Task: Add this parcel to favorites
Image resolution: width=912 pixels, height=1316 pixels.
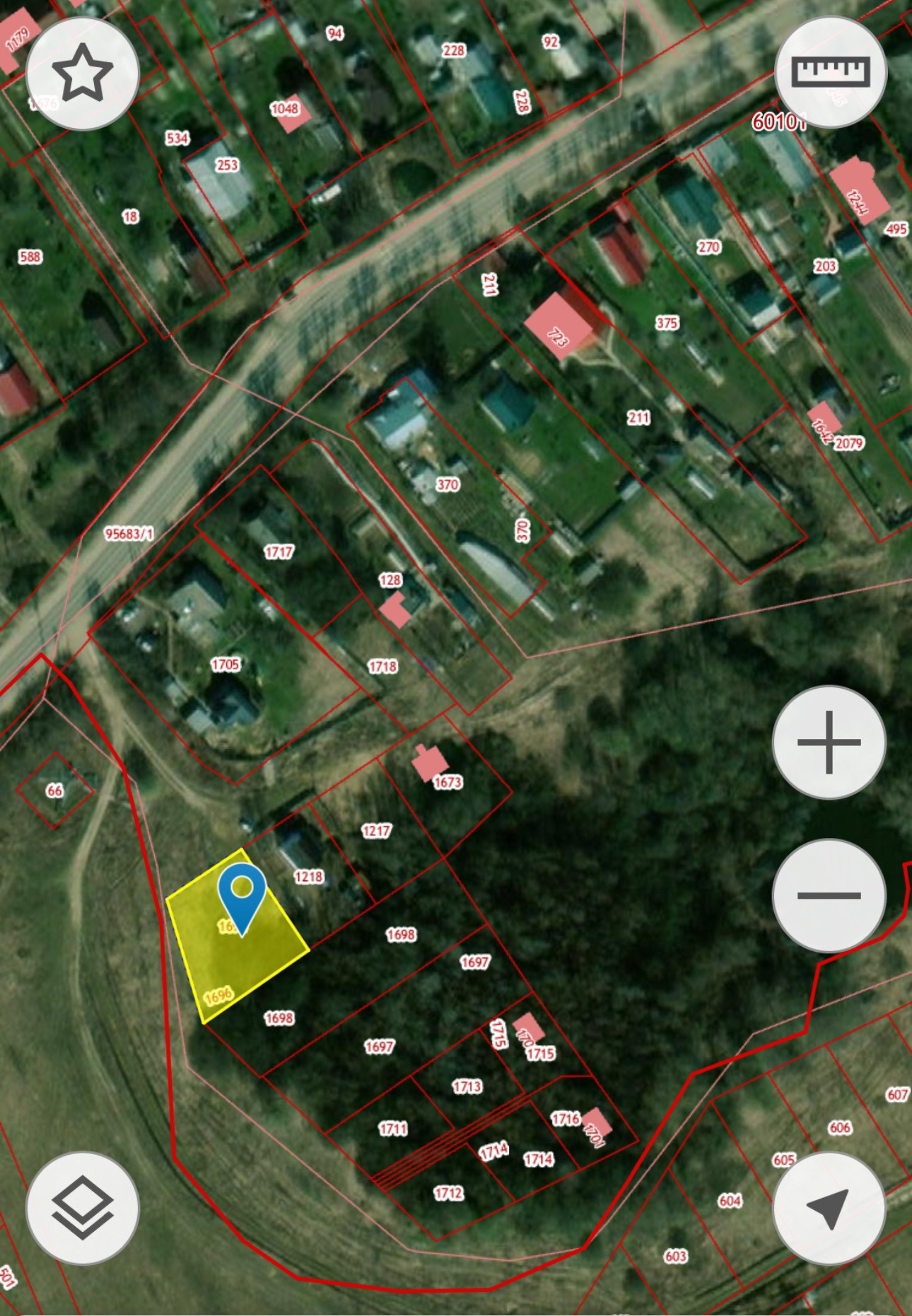Action: pyautogui.click(x=82, y=73)
